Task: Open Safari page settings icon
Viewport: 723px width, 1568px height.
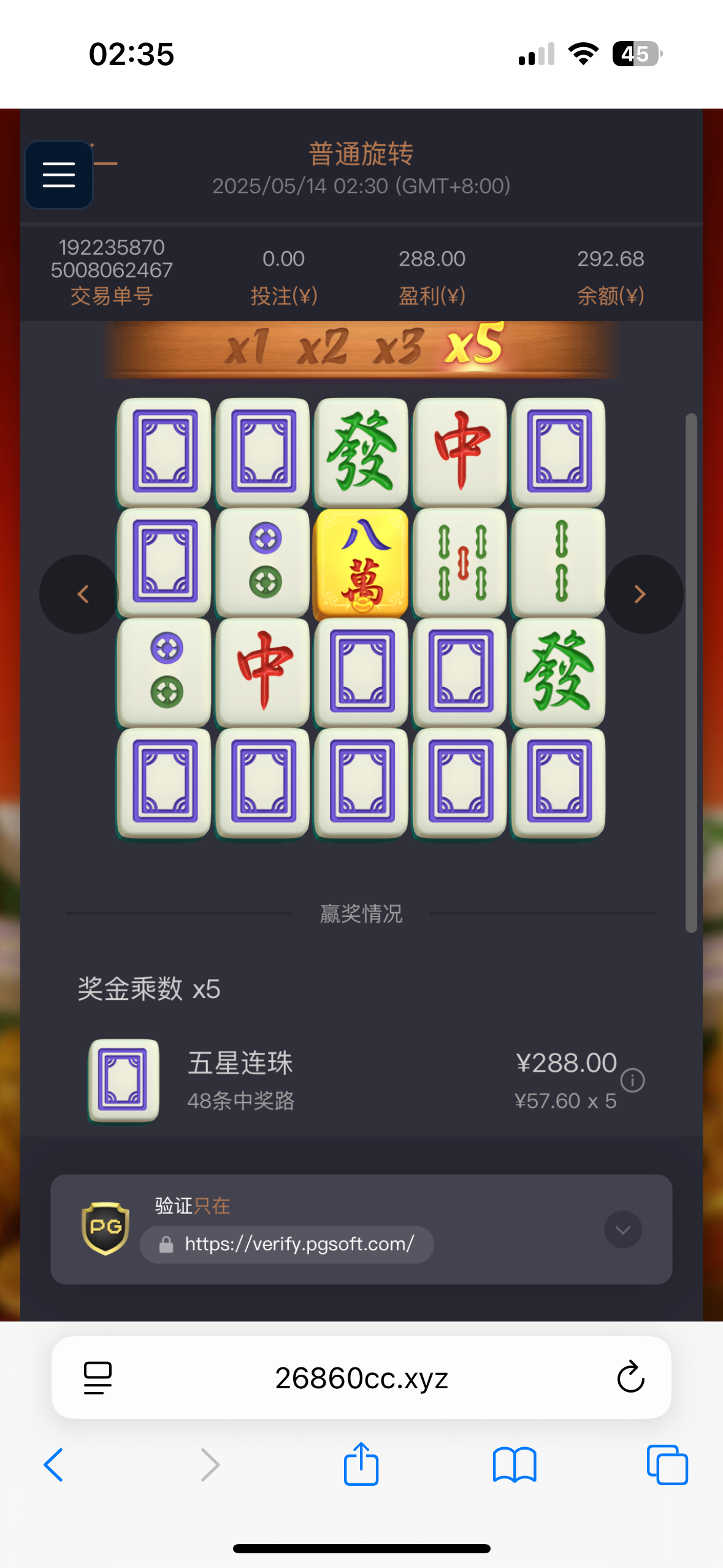Action: pyautogui.click(x=98, y=1378)
